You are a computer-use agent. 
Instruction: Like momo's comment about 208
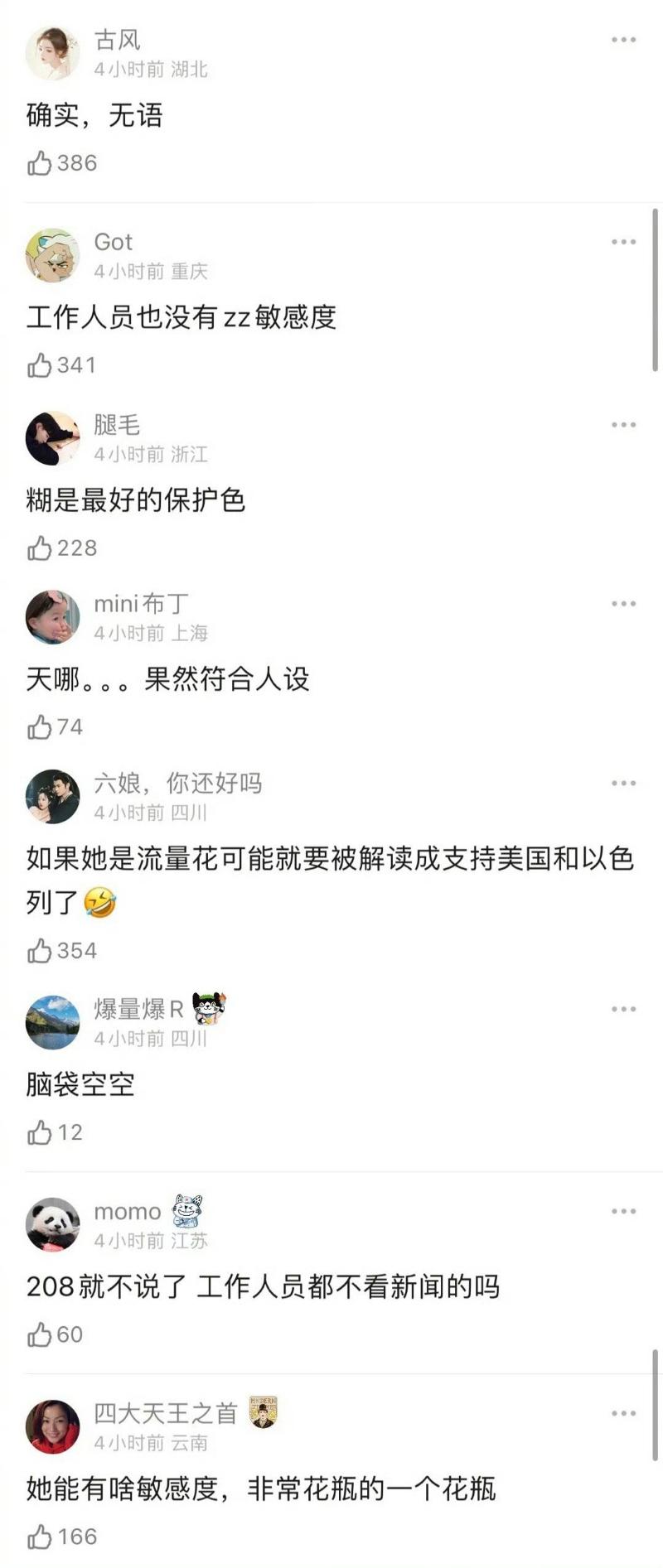40,1334
